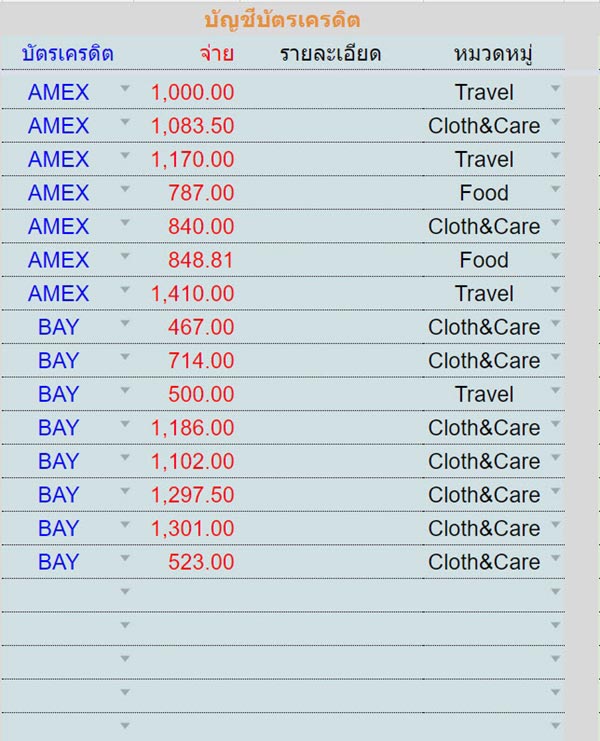Change Food category in the 787.00 row
Viewport: 600px width, 741px height.
(x=555, y=189)
